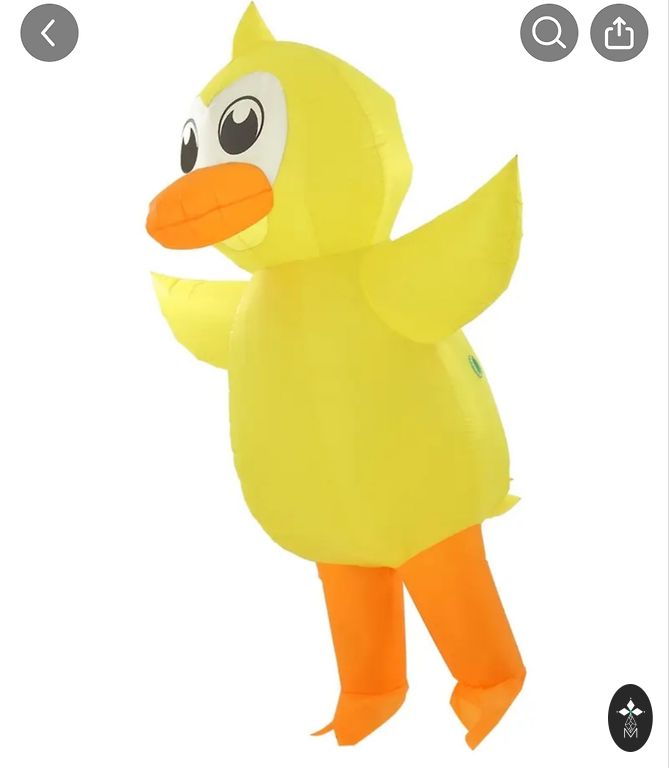Share this product image

(x=619, y=33)
